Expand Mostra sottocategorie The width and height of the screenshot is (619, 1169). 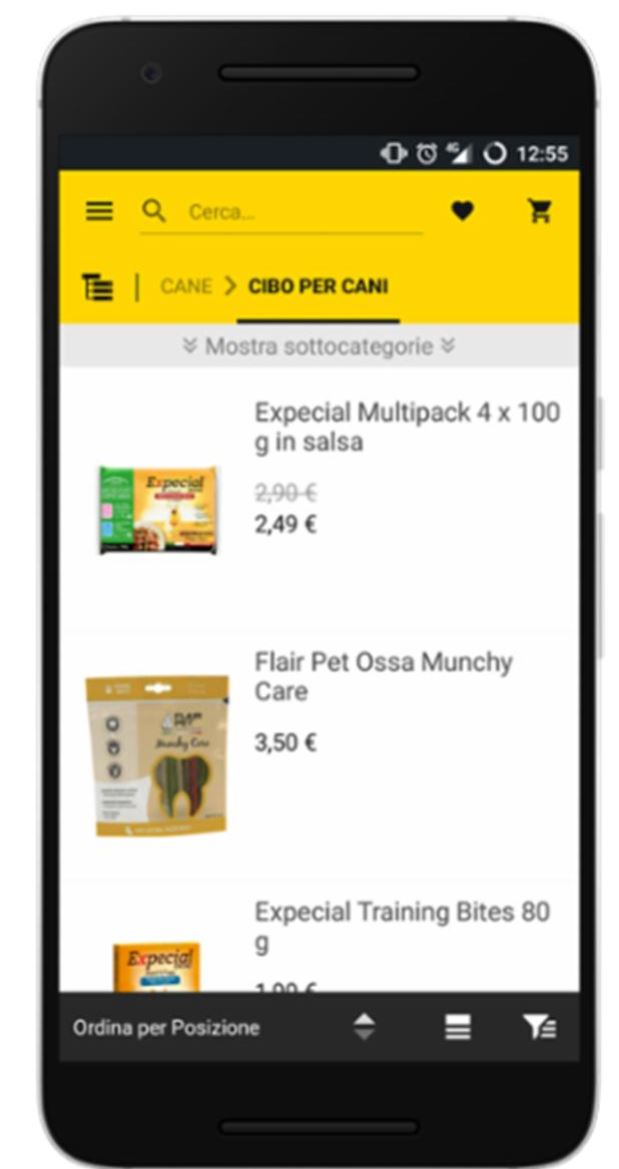pos(319,346)
